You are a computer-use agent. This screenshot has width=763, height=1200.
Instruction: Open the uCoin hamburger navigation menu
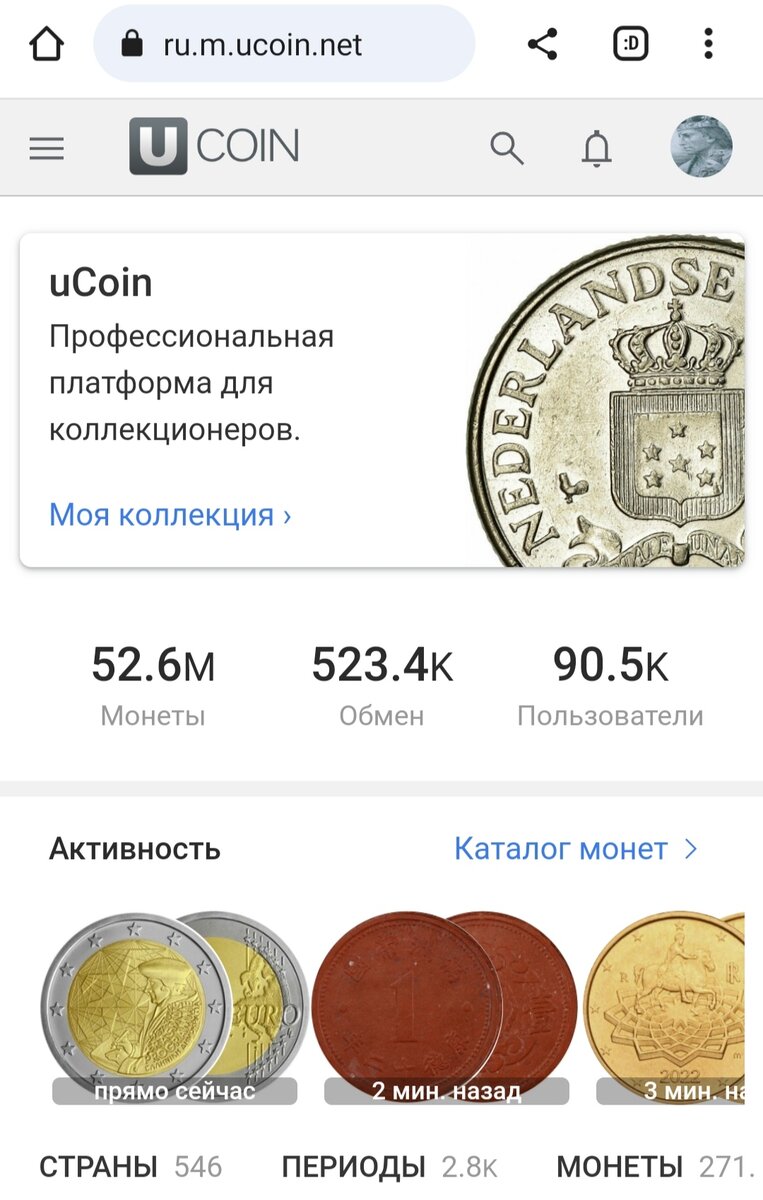coord(46,147)
